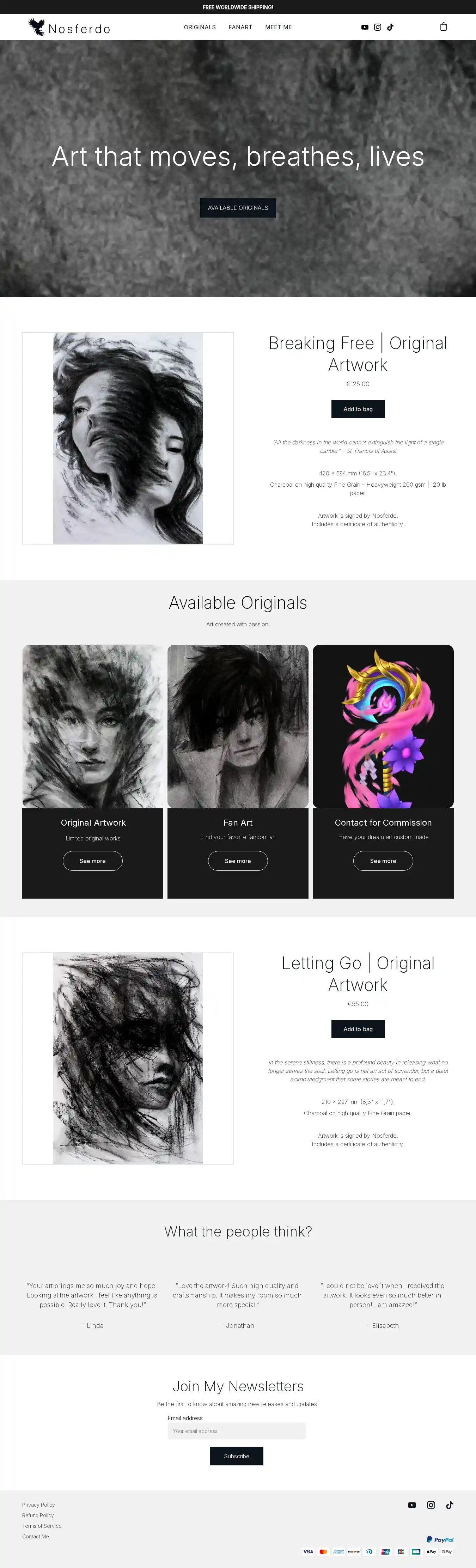Image resolution: width=476 pixels, height=1568 pixels.
Task: Open the Terms of Service link
Action: (41, 1526)
